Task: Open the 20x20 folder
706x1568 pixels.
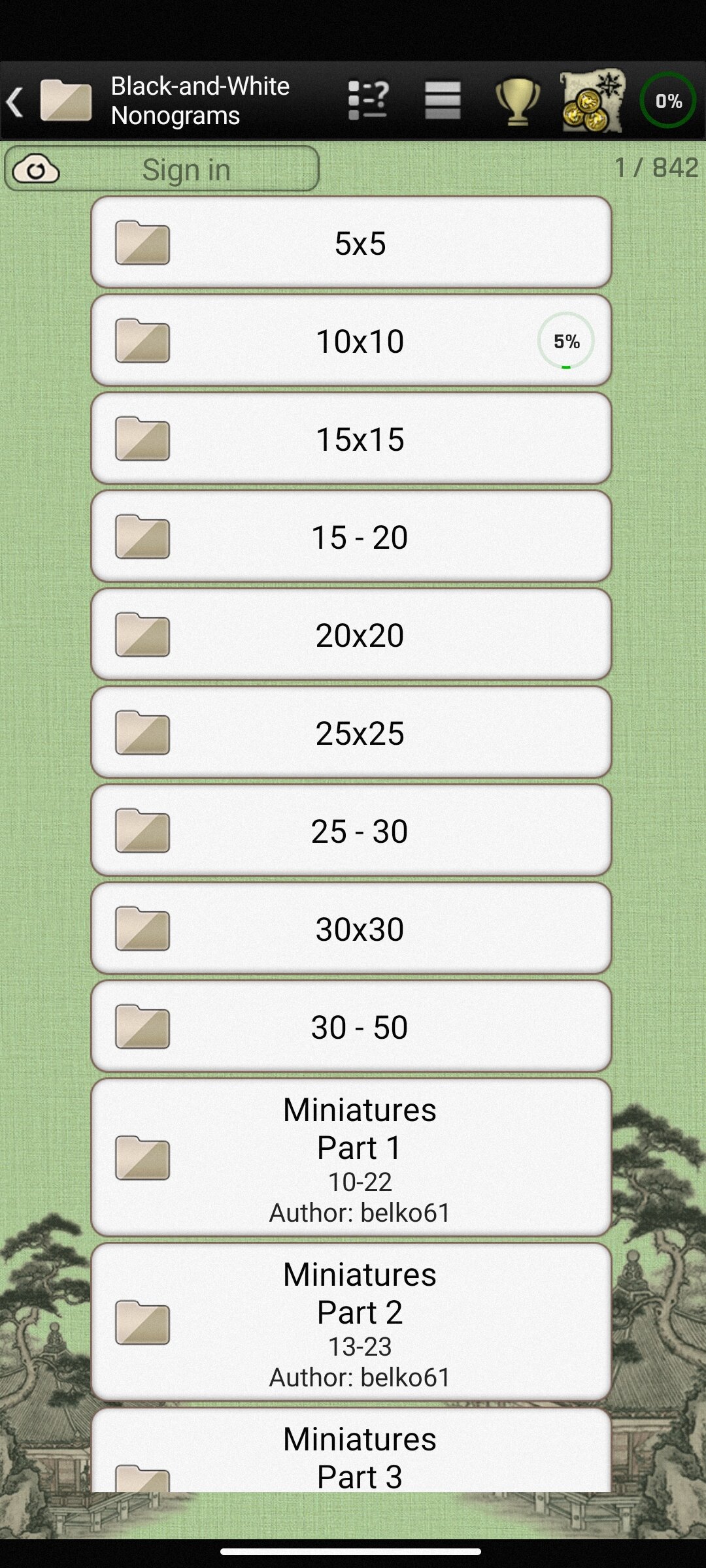Action: (x=351, y=634)
